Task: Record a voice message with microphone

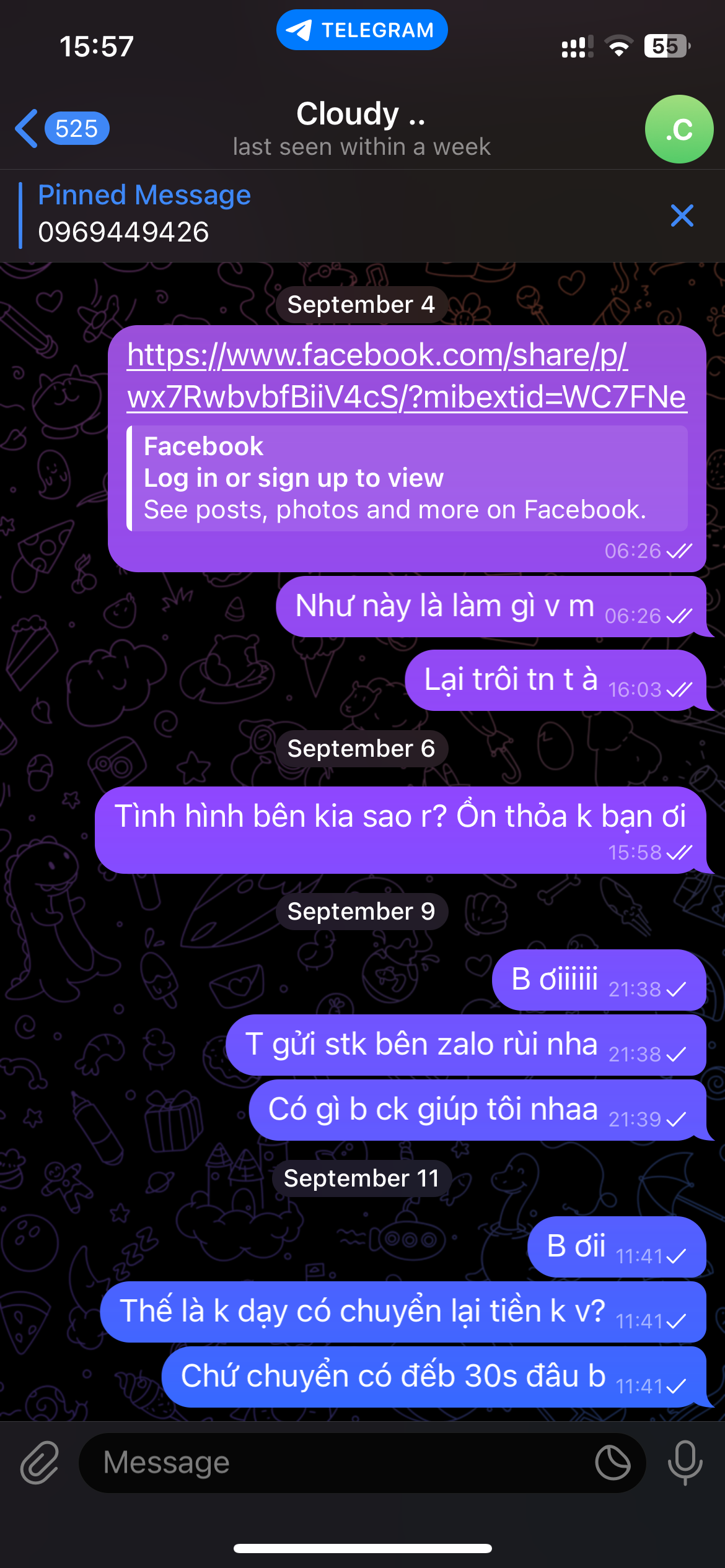Action: pyautogui.click(x=685, y=1463)
